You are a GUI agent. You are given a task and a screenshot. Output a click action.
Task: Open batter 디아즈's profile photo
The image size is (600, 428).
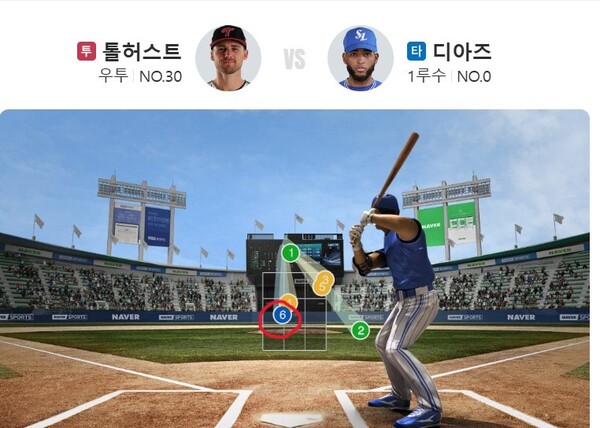[360, 57]
